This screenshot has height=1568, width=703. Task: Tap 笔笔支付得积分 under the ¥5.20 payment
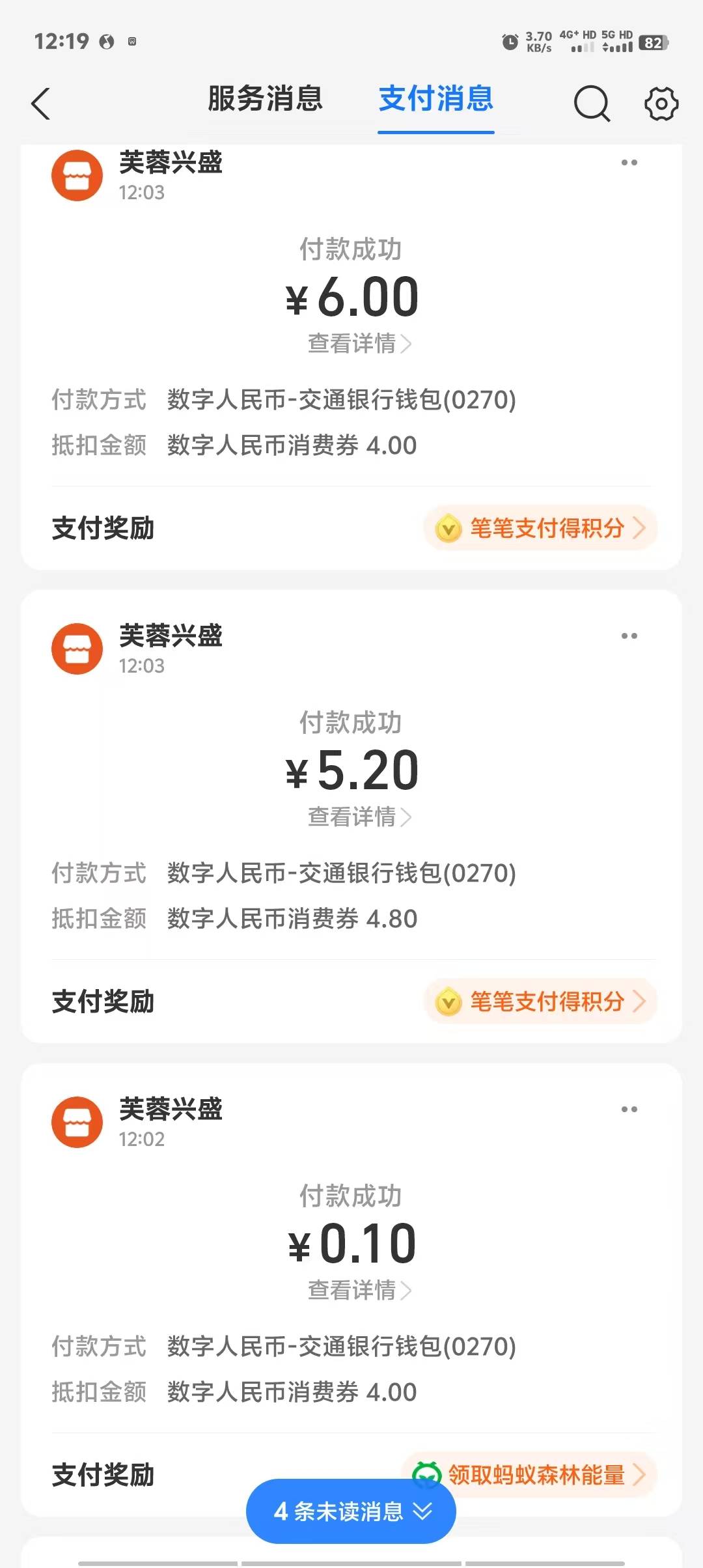tap(540, 1001)
